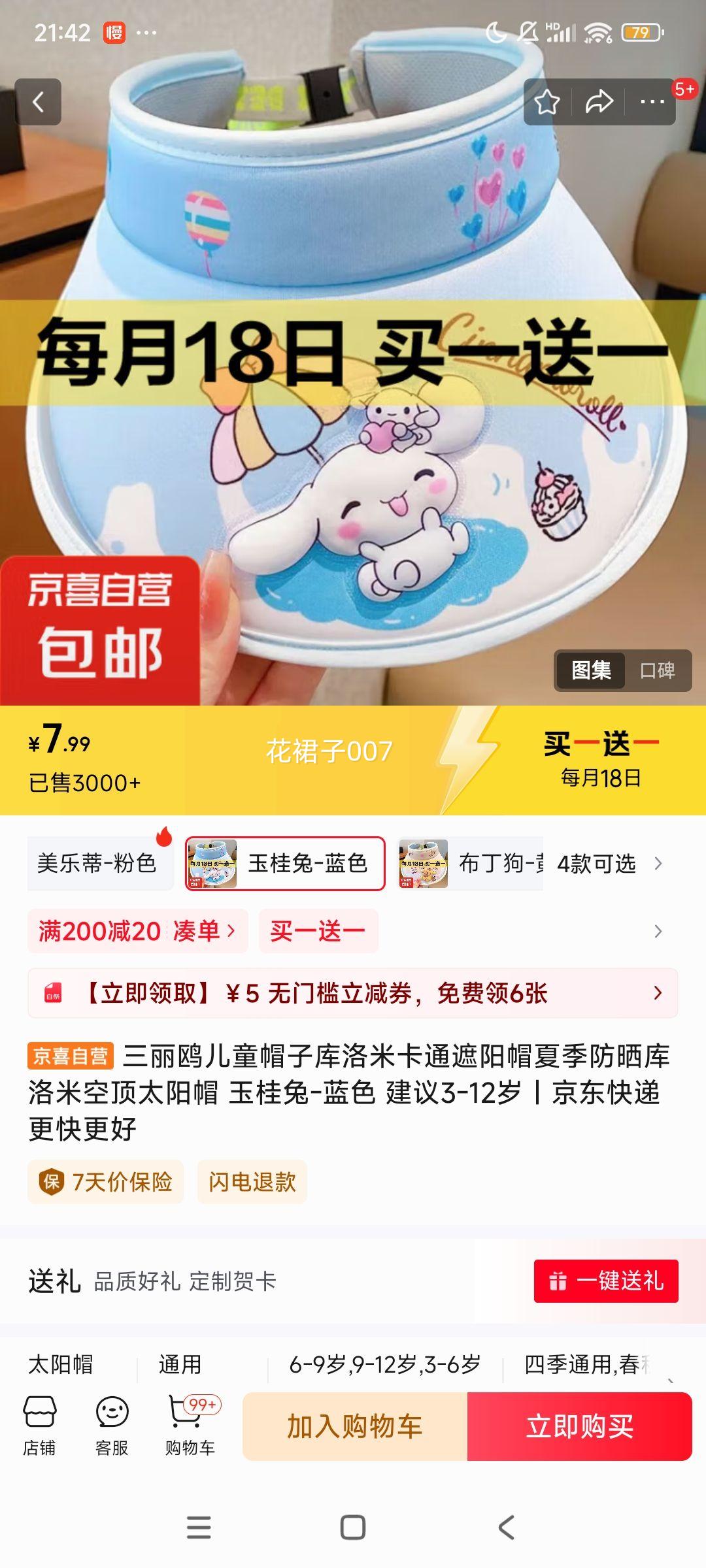Viewport: 706px width, 1568px height.
Task: Tap 立即购买 to buy now
Action: coord(580,1426)
